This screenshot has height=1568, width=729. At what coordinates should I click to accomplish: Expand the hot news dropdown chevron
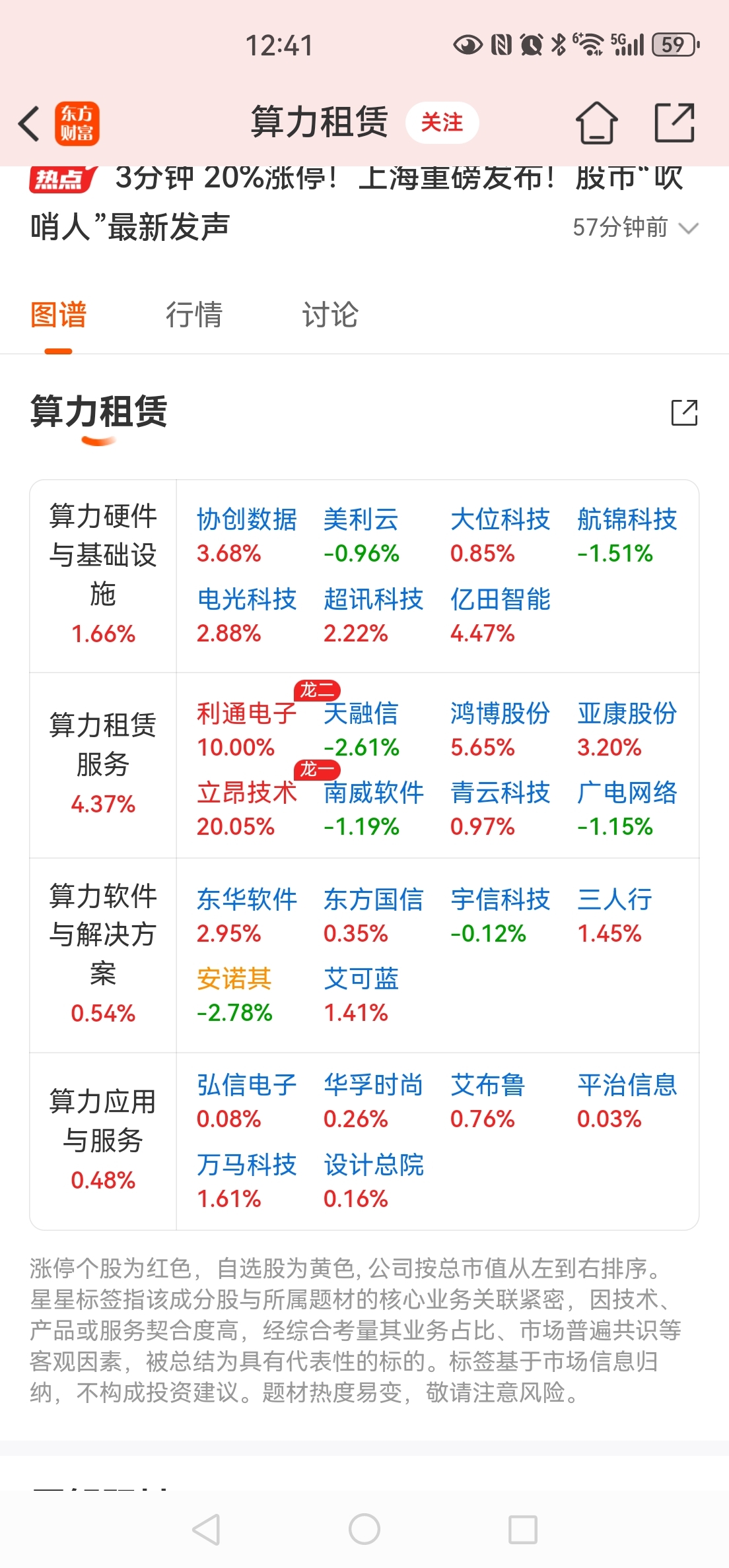click(x=688, y=228)
